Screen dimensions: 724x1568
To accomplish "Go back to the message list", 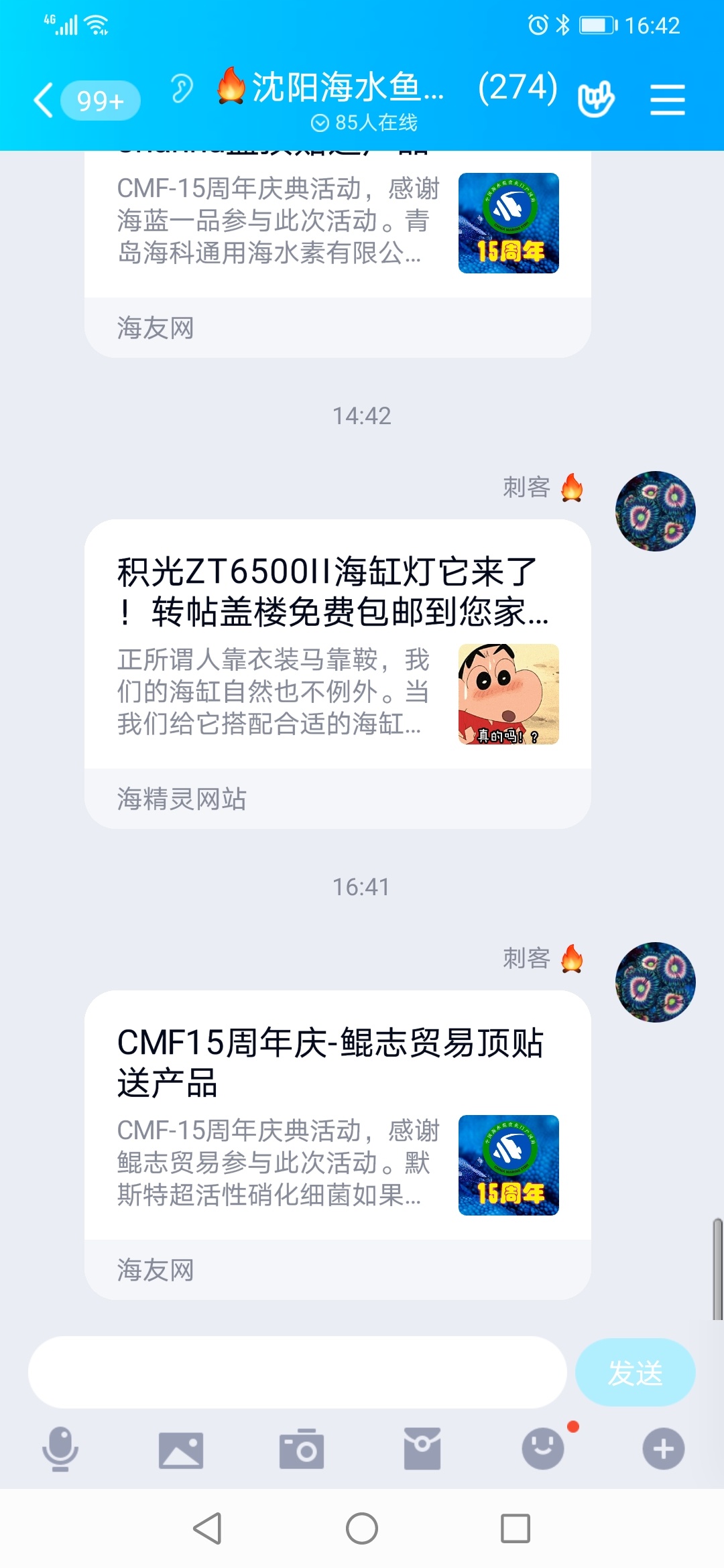I will (x=44, y=101).
